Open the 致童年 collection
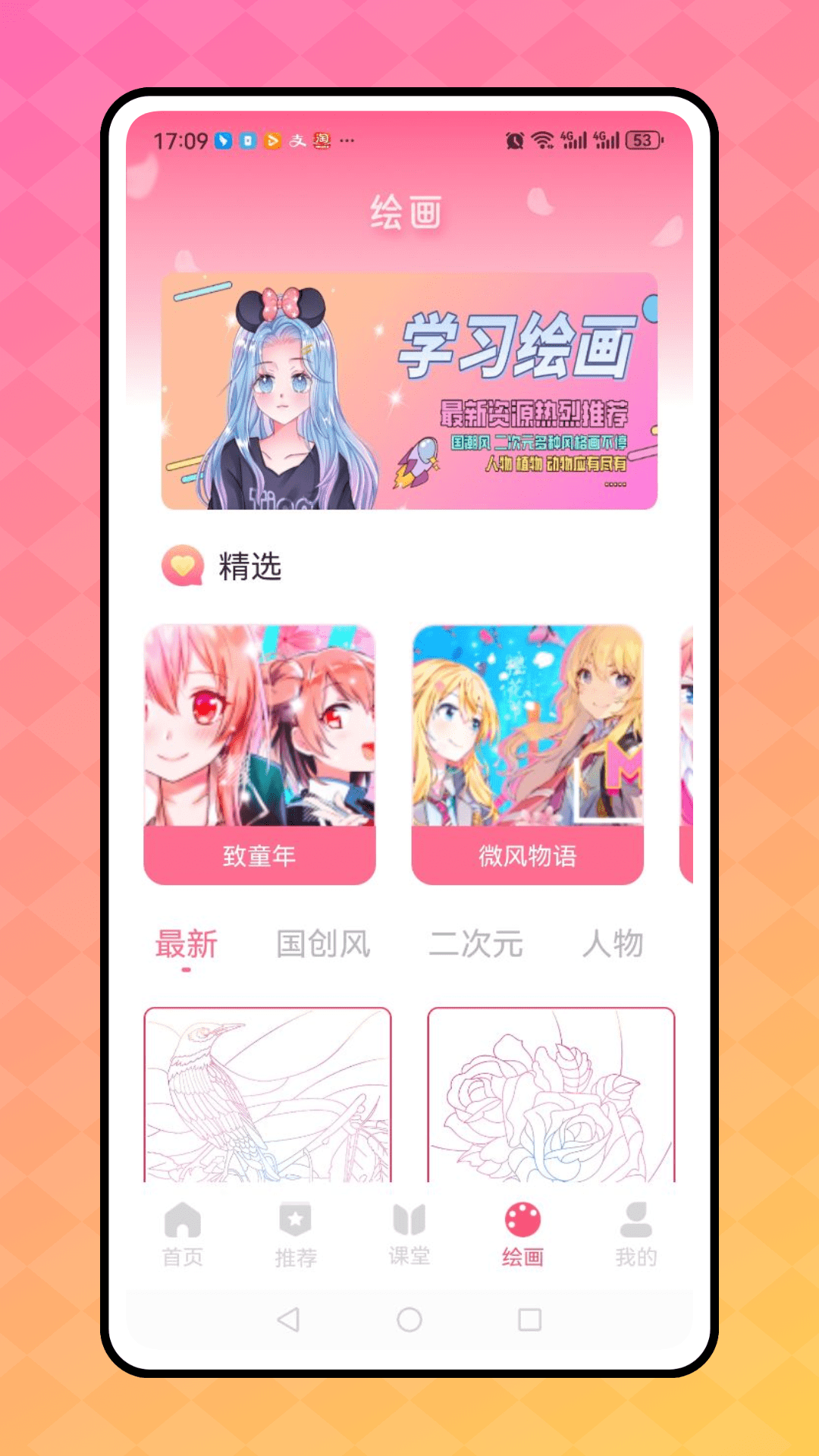Screen dimensions: 819x1456 tap(261, 751)
